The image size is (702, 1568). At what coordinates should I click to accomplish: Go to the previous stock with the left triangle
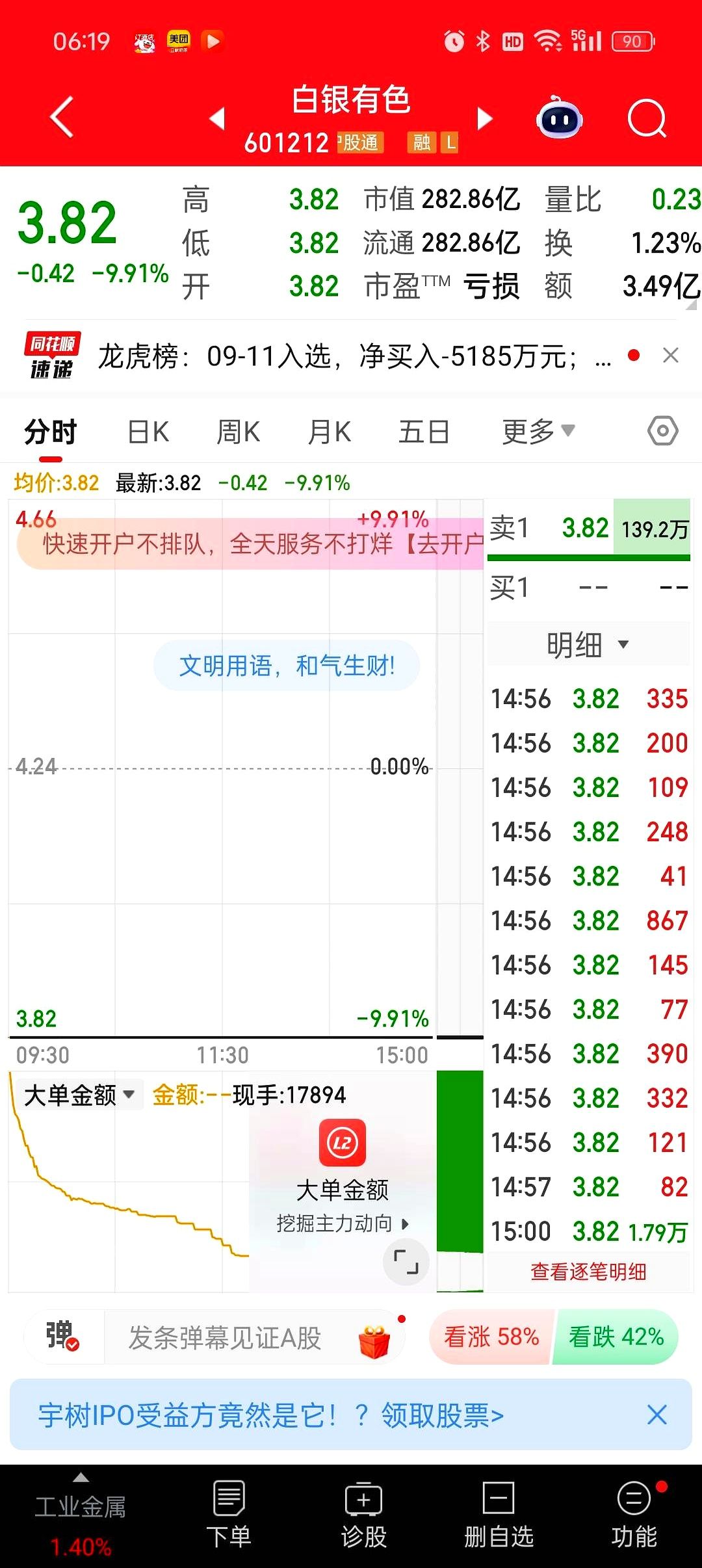[x=217, y=118]
